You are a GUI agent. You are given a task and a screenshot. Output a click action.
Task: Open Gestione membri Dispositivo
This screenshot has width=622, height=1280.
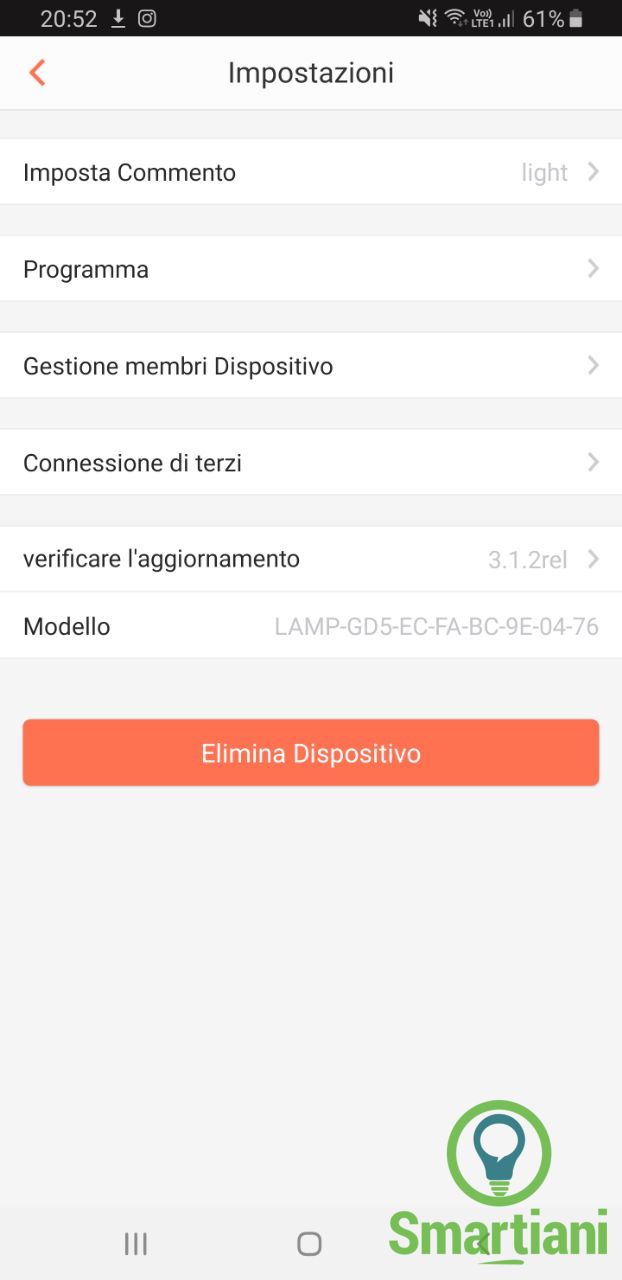[x=311, y=366]
